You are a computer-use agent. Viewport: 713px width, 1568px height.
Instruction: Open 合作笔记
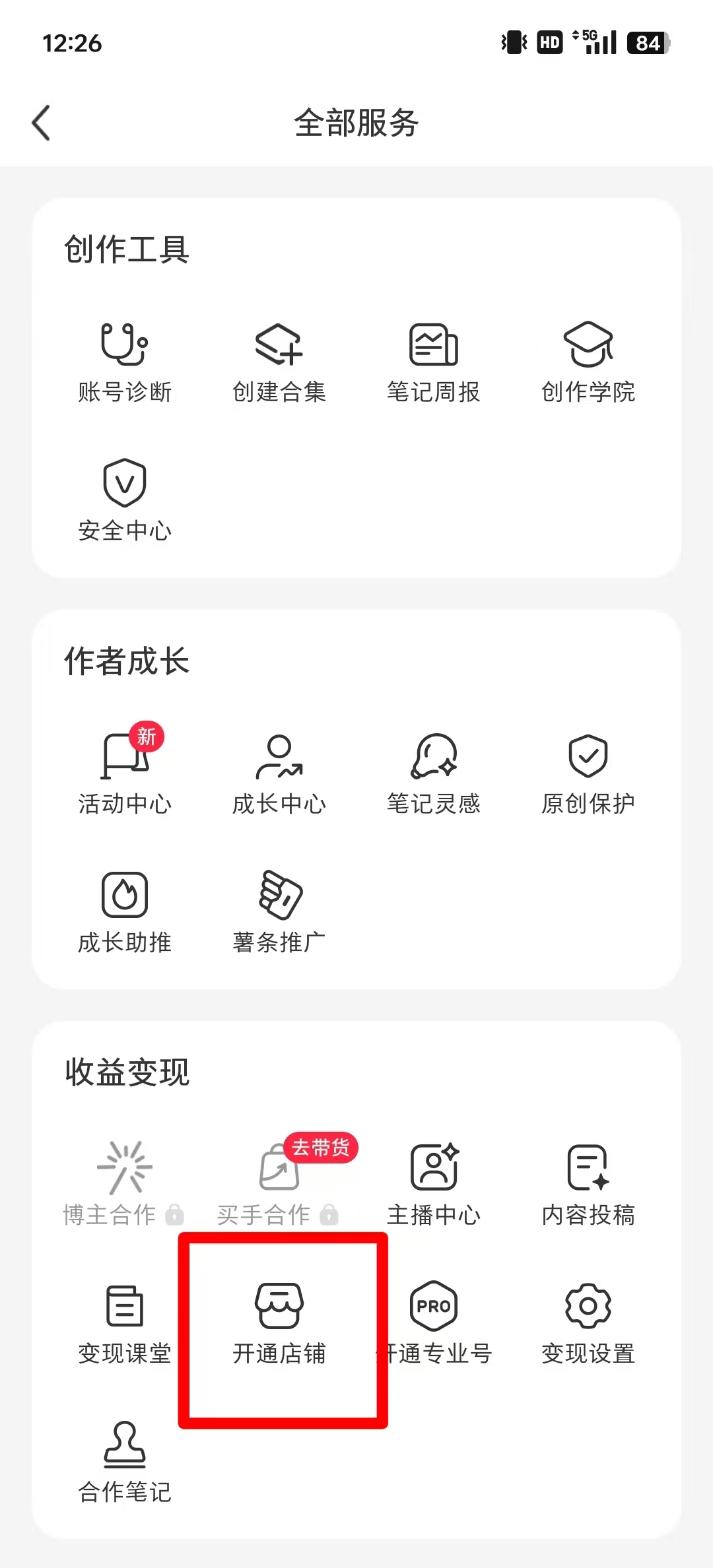[124, 1462]
